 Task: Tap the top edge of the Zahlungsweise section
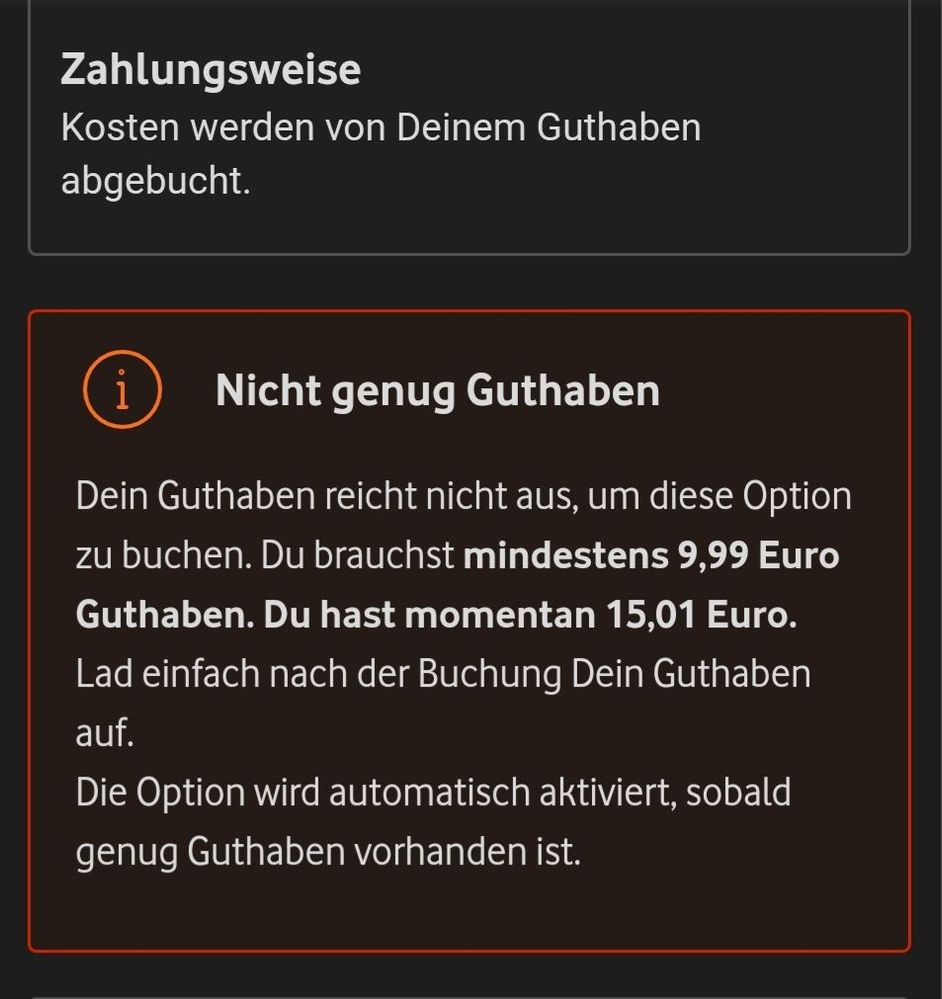[470, 12]
